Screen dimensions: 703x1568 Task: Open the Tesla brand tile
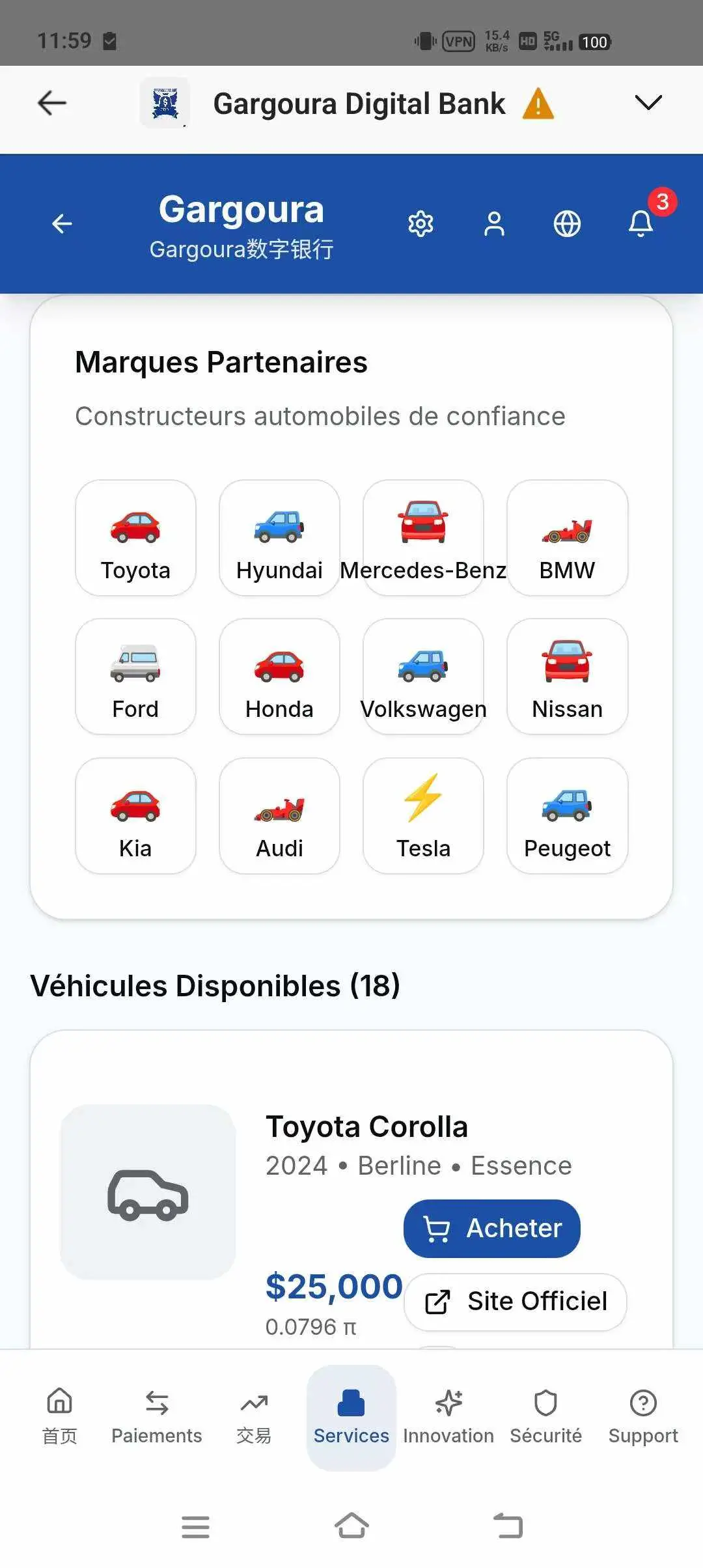click(423, 816)
